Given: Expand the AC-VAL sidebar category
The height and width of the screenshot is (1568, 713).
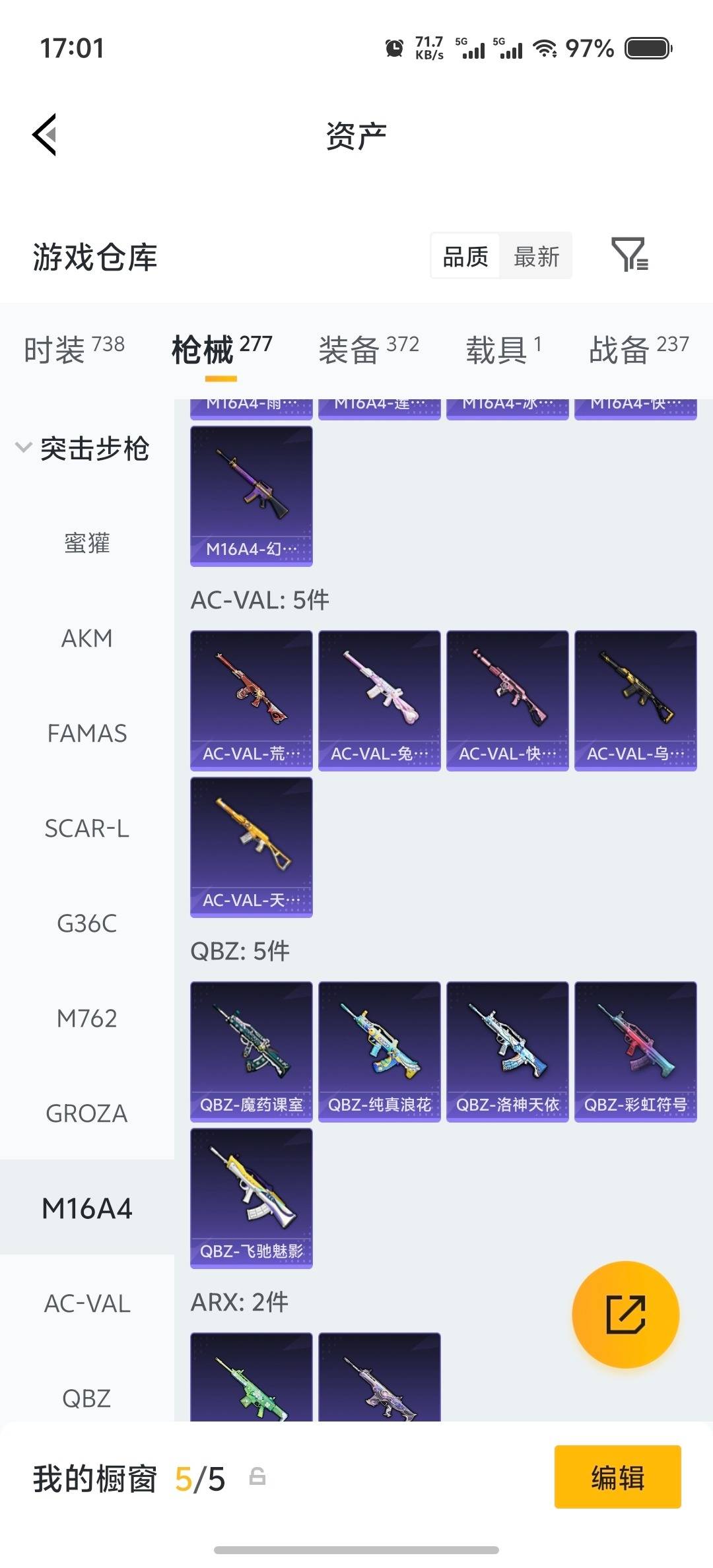Looking at the screenshot, I should coord(86,1303).
